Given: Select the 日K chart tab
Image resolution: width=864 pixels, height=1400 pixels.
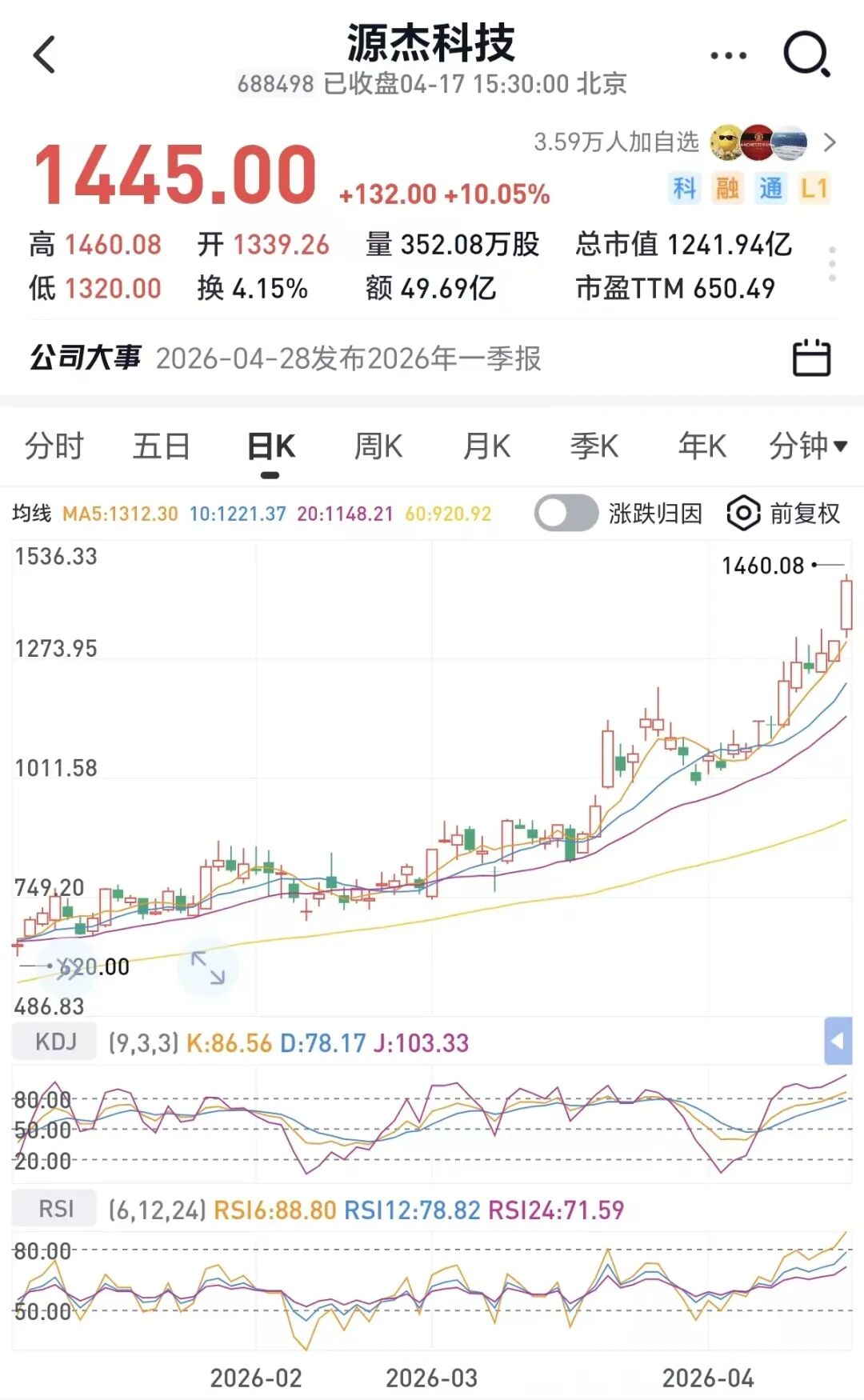Looking at the screenshot, I should click(x=270, y=446).
